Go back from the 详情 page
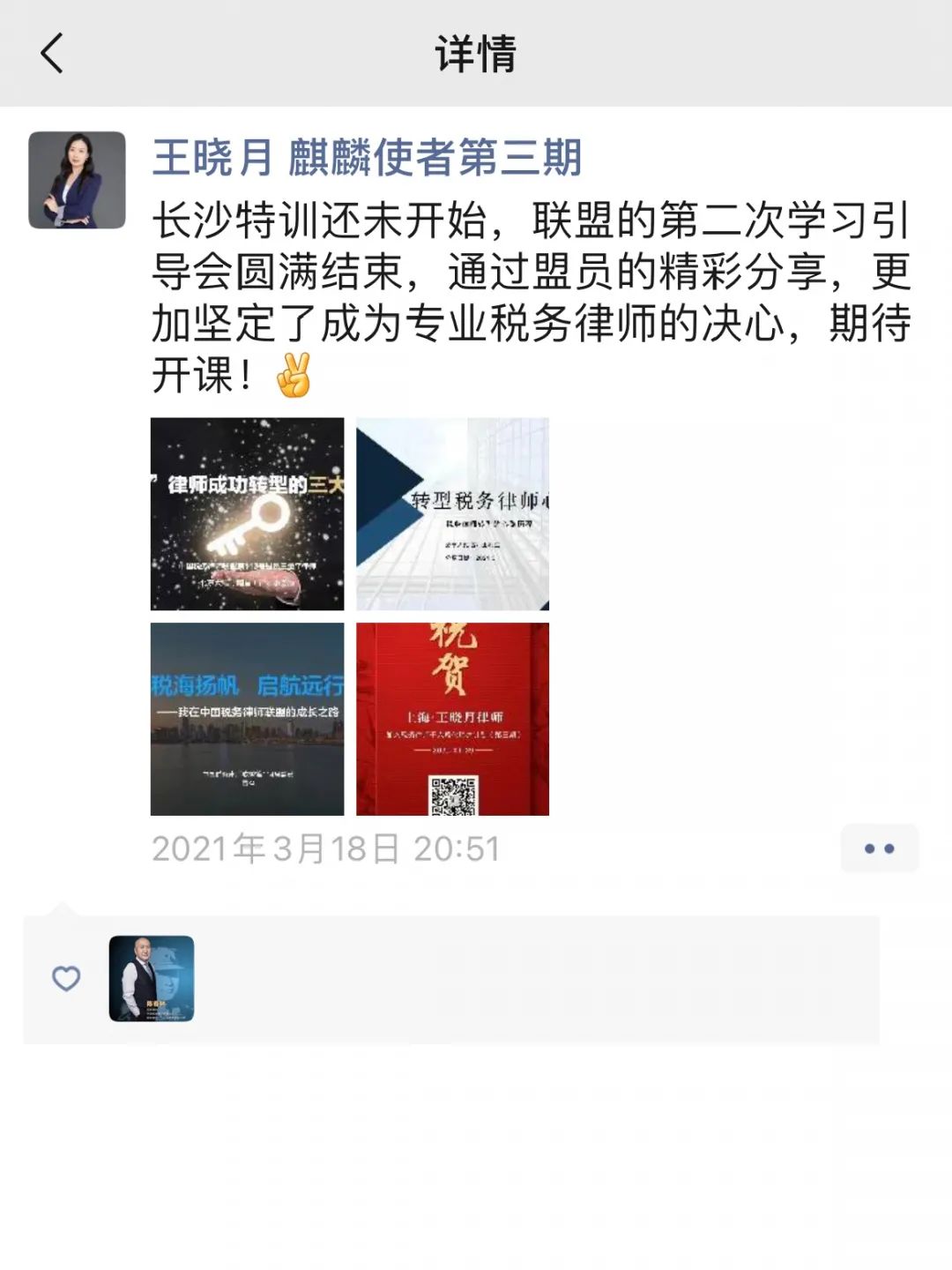The image size is (952, 1270). pos(53,54)
